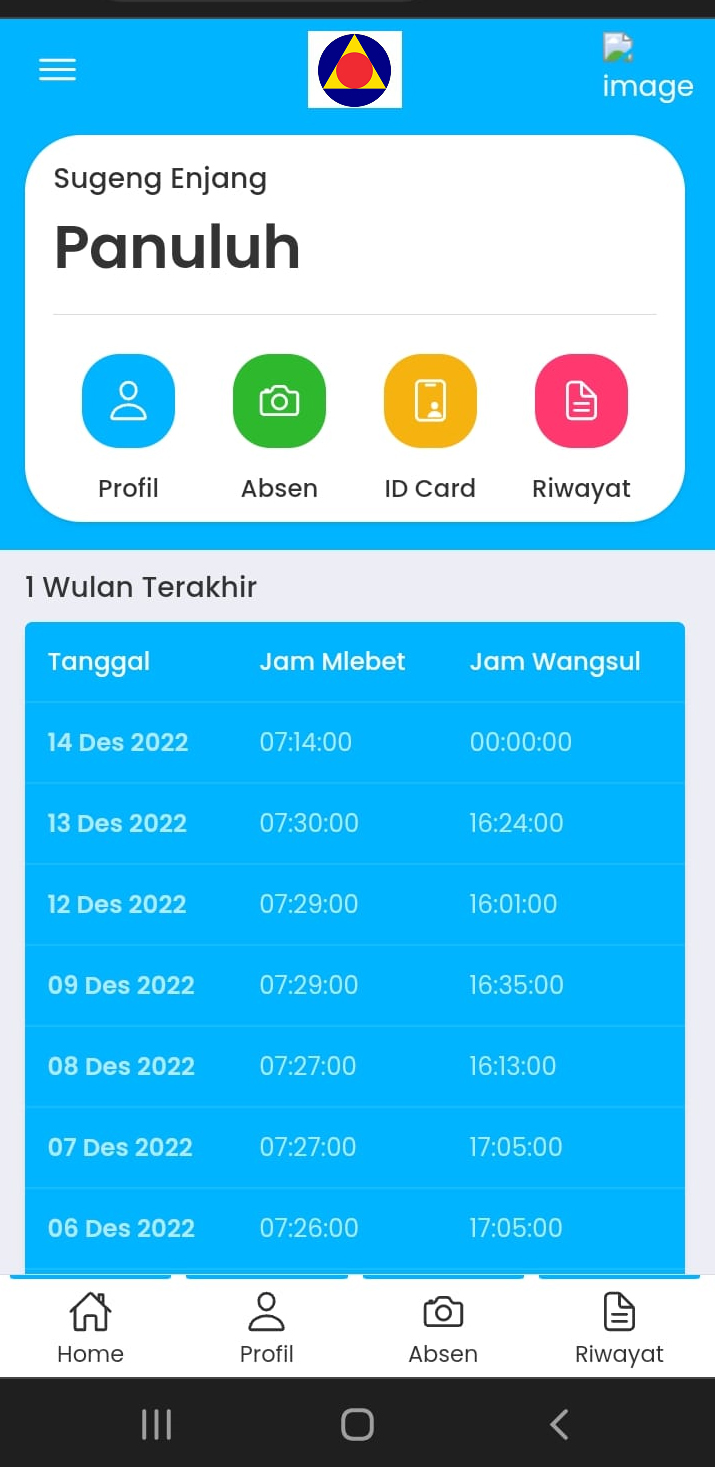Switch to the Profil bottom tab
The image size is (715, 1467).
[x=266, y=1328]
